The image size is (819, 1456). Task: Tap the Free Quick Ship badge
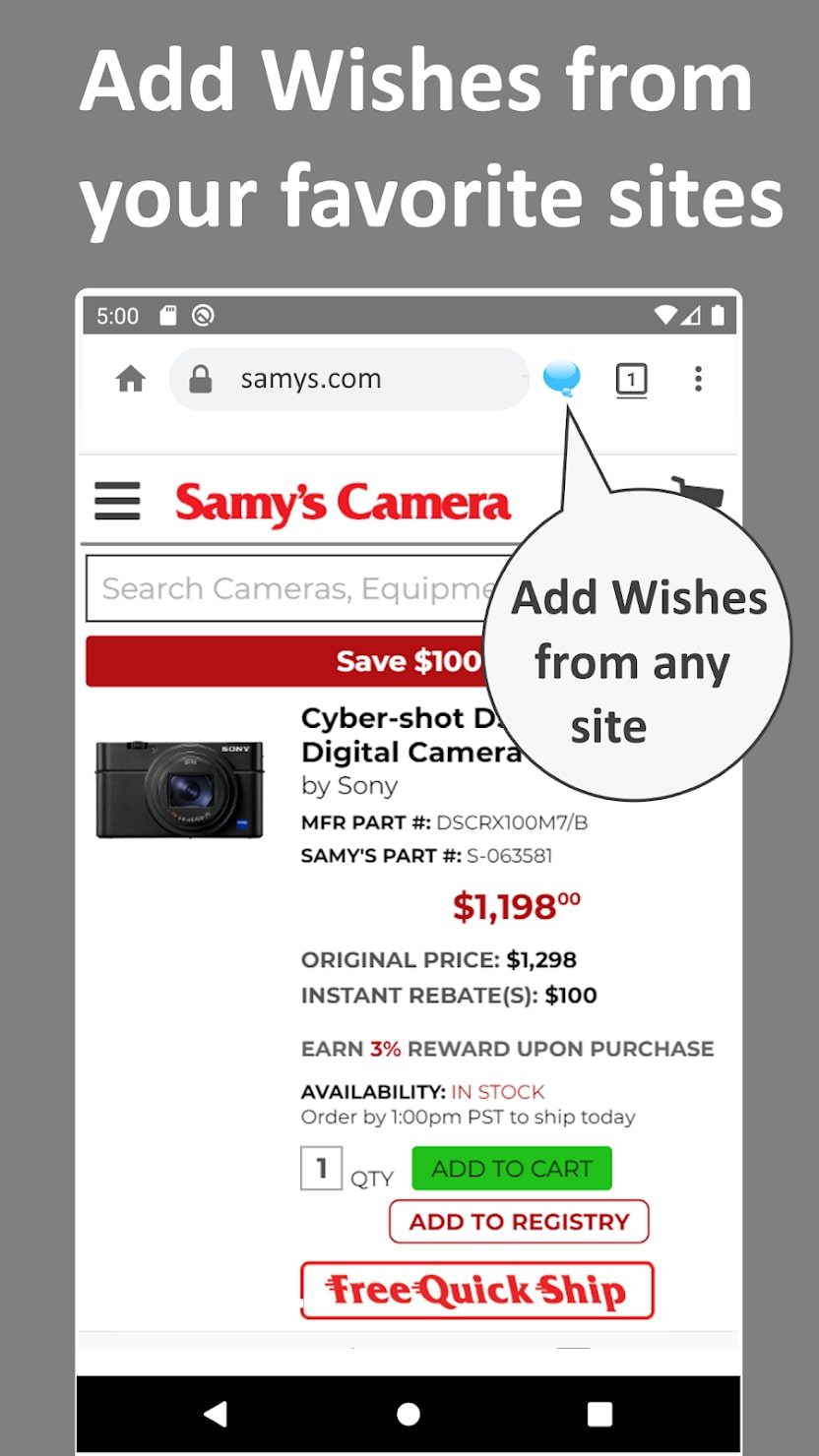(x=476, y=1289)
